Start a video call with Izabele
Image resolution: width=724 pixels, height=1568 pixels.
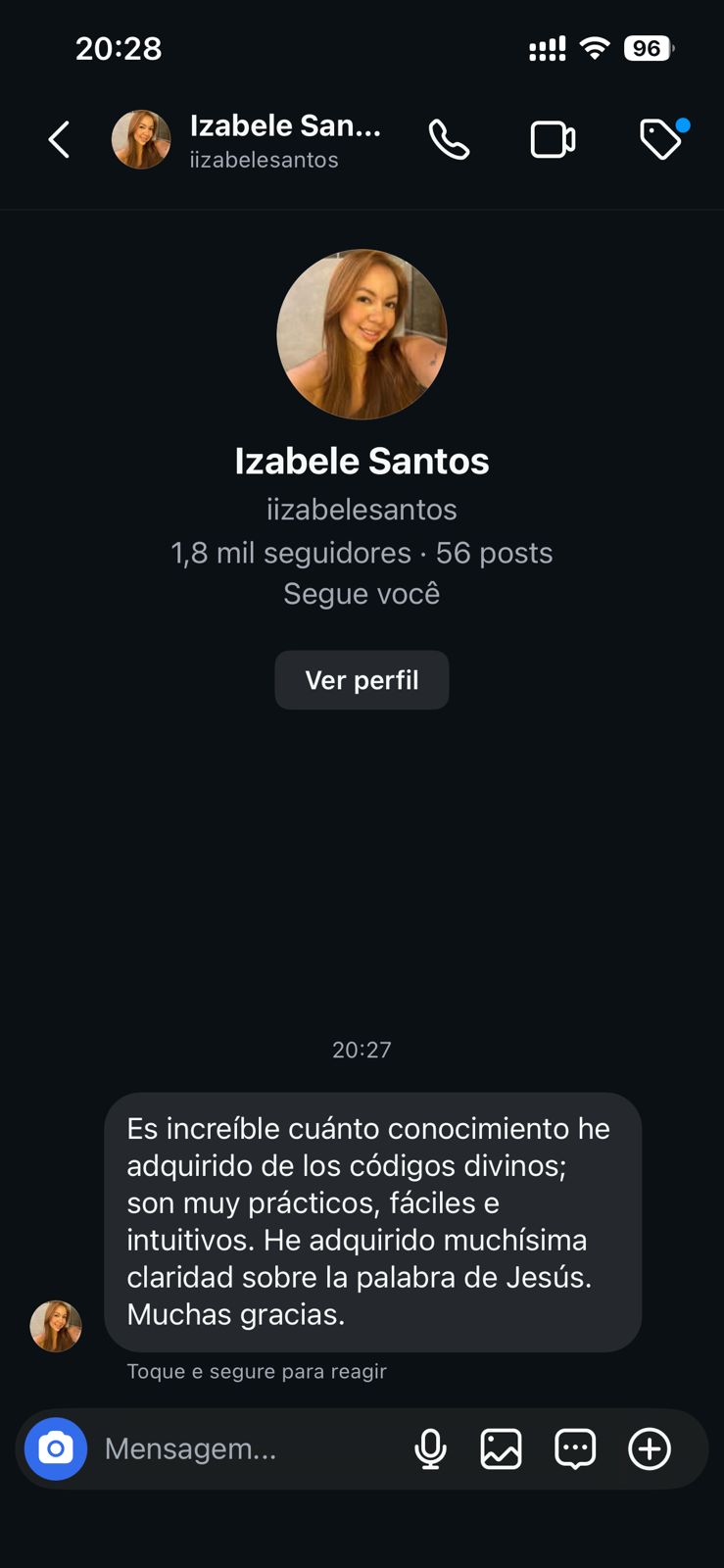click(x=553, y=140)
